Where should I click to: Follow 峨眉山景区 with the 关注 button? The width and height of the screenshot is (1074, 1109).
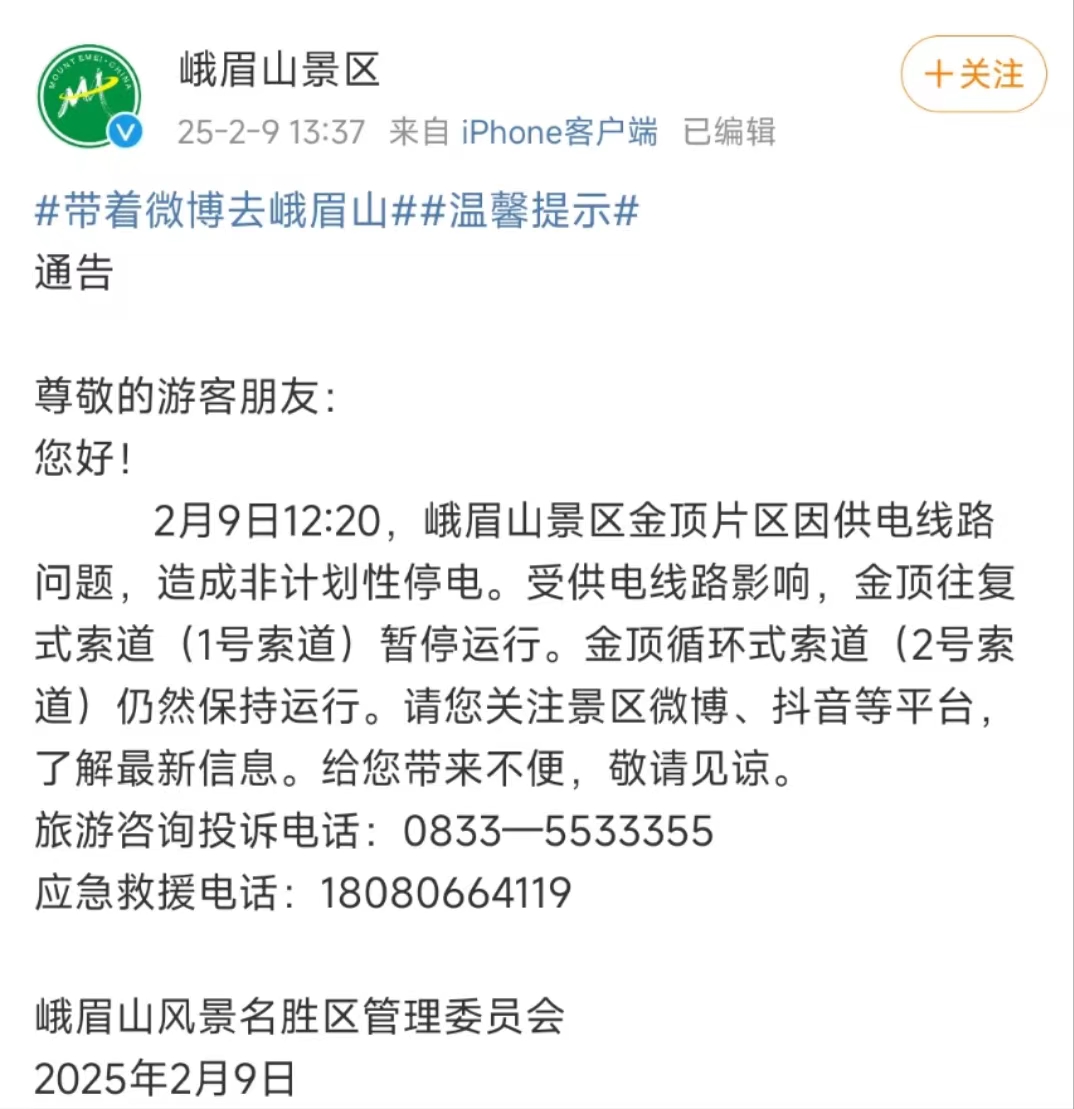[x=974, y=75]
